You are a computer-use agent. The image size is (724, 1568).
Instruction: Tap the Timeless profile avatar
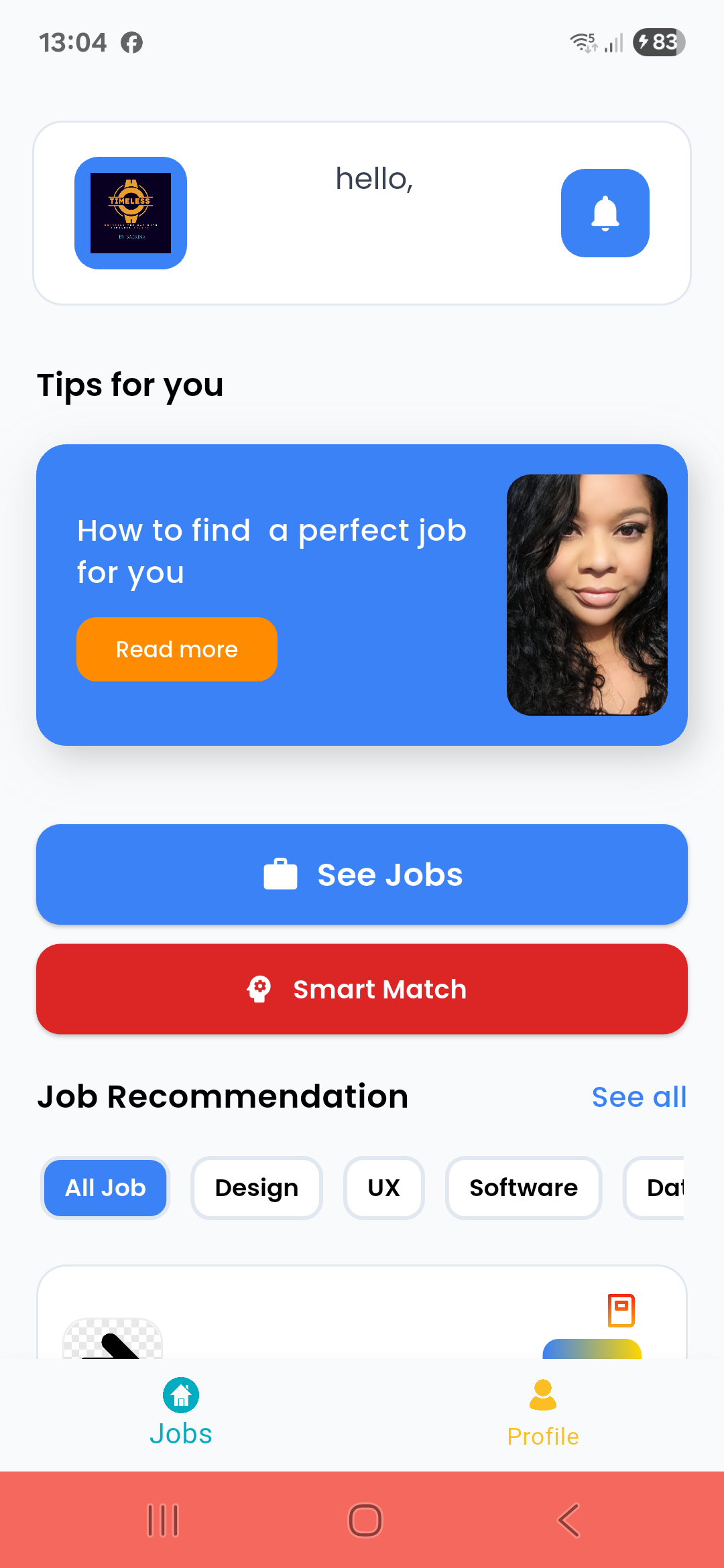coord(131,213)
